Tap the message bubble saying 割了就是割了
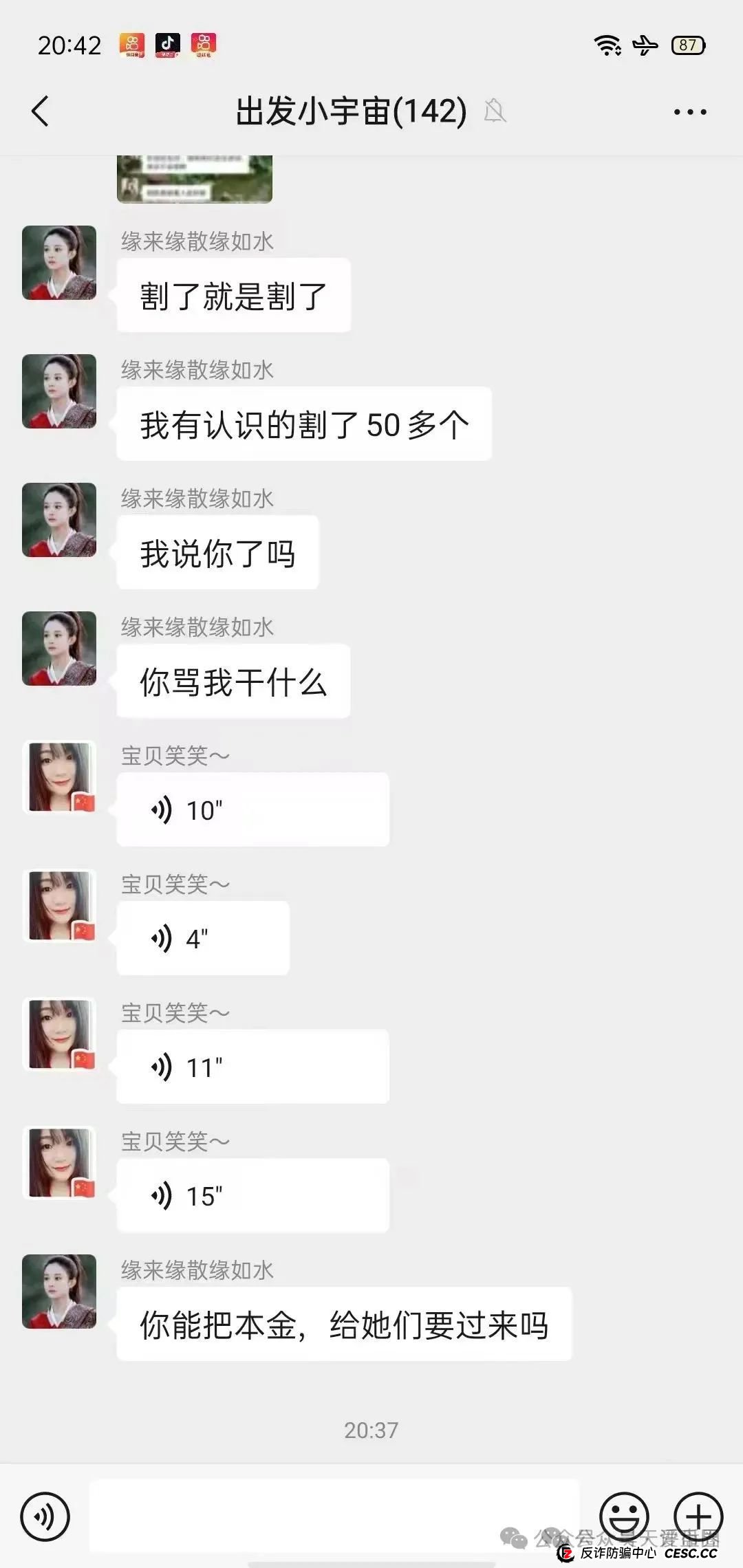743x1568 pixels. 233,294
